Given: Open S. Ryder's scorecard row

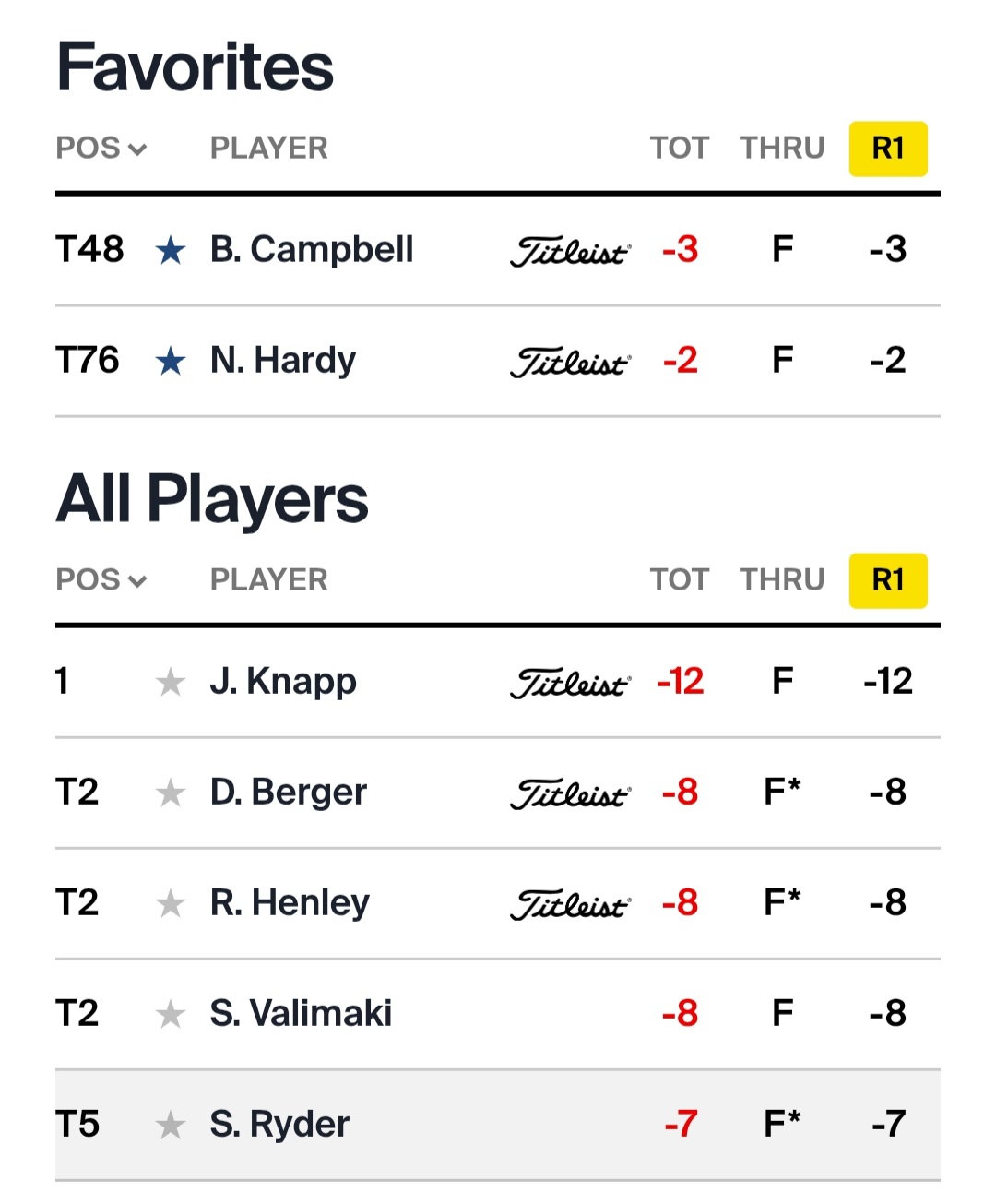Looking at the screenshot, I should click(279, 1125).
